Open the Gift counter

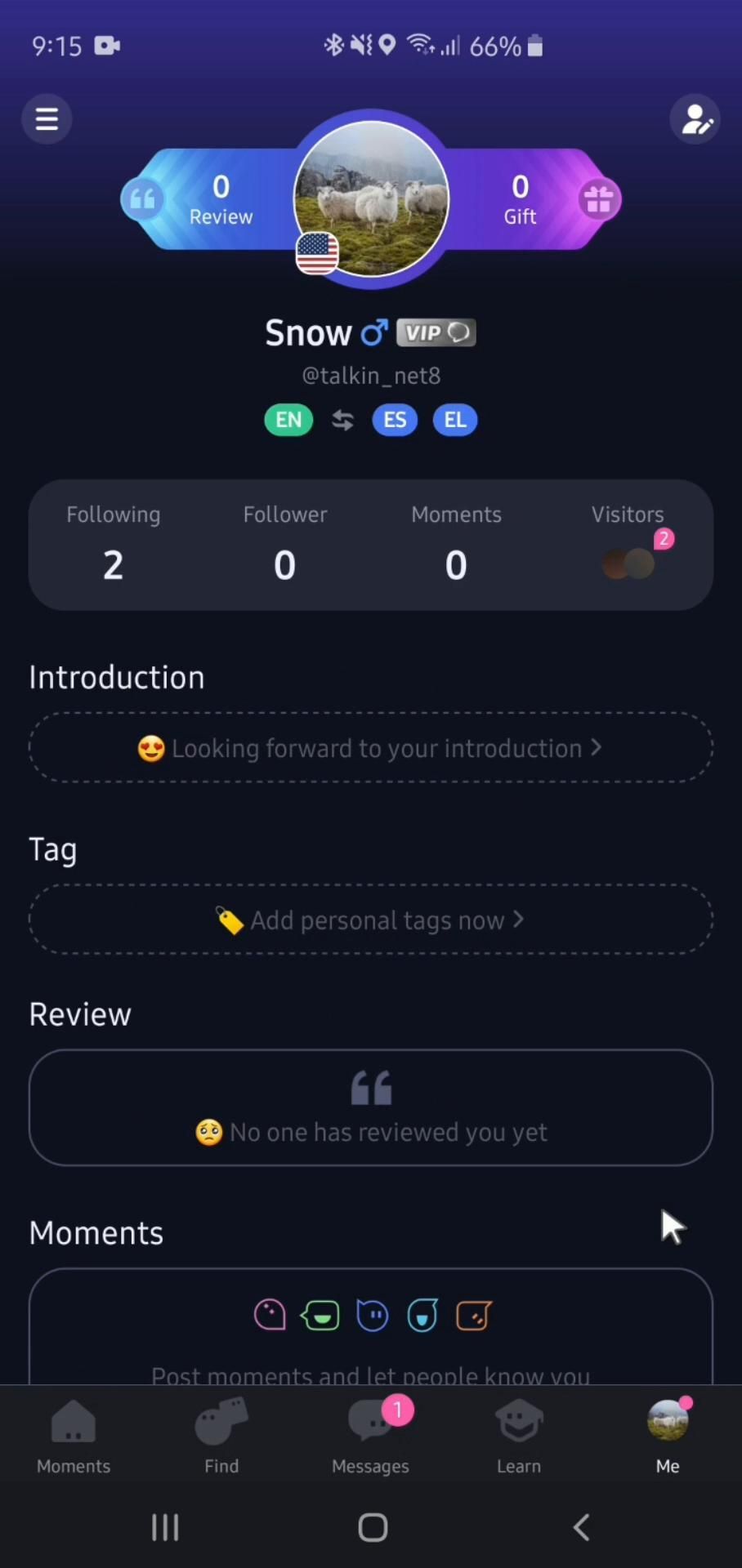[520, 199]
